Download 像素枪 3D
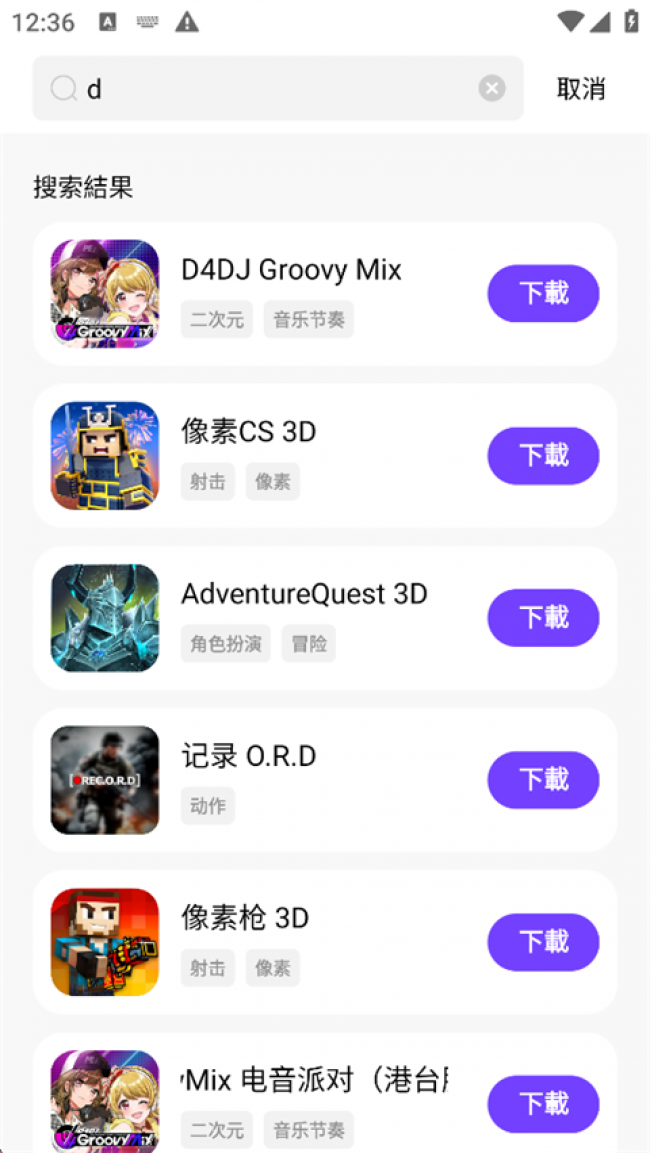Image resolution: width=650 pixels, height=1153 pixels. point(543,942)
